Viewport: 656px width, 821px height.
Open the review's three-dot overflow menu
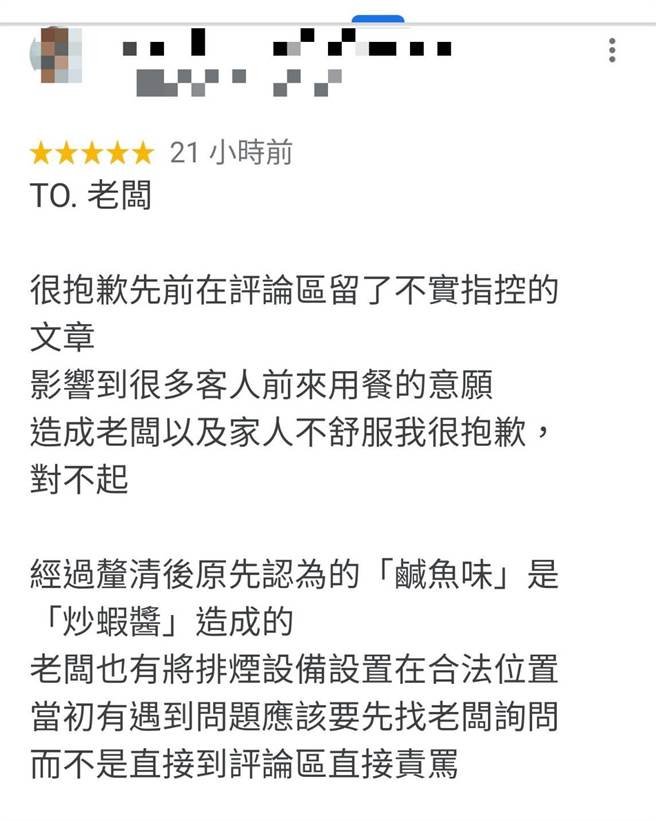[612, 50]
